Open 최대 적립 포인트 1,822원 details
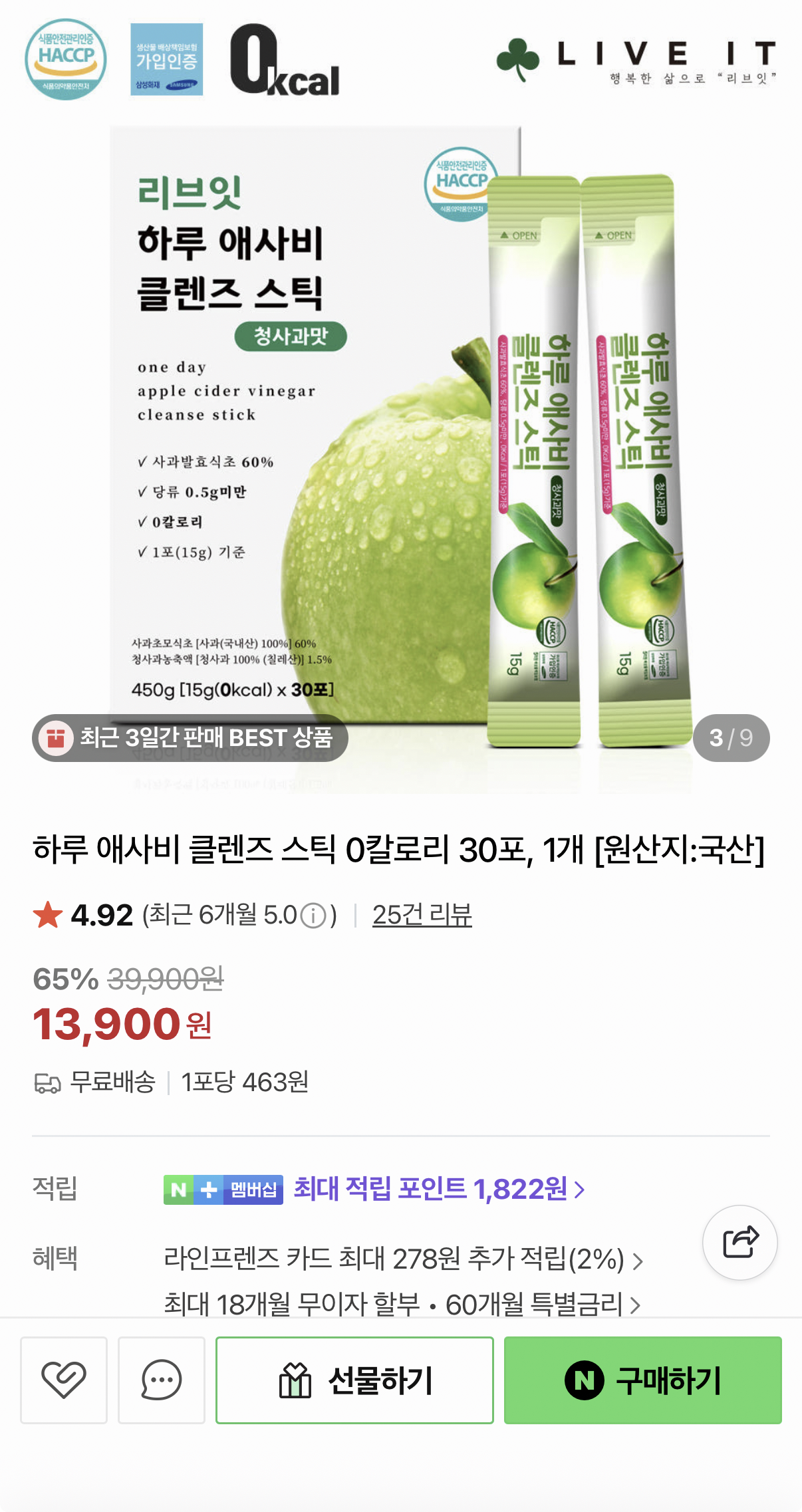 click(x=440, y=1189)
